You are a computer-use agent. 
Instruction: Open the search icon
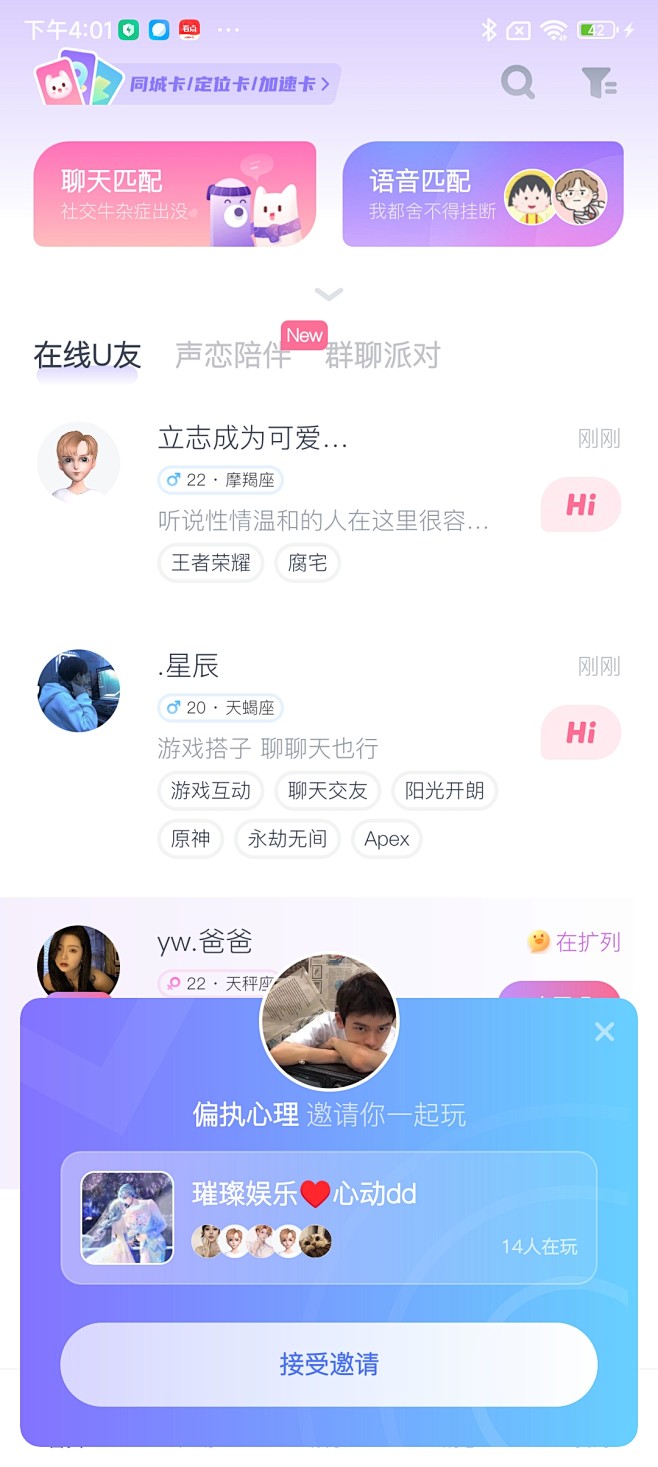pos(517,82)
